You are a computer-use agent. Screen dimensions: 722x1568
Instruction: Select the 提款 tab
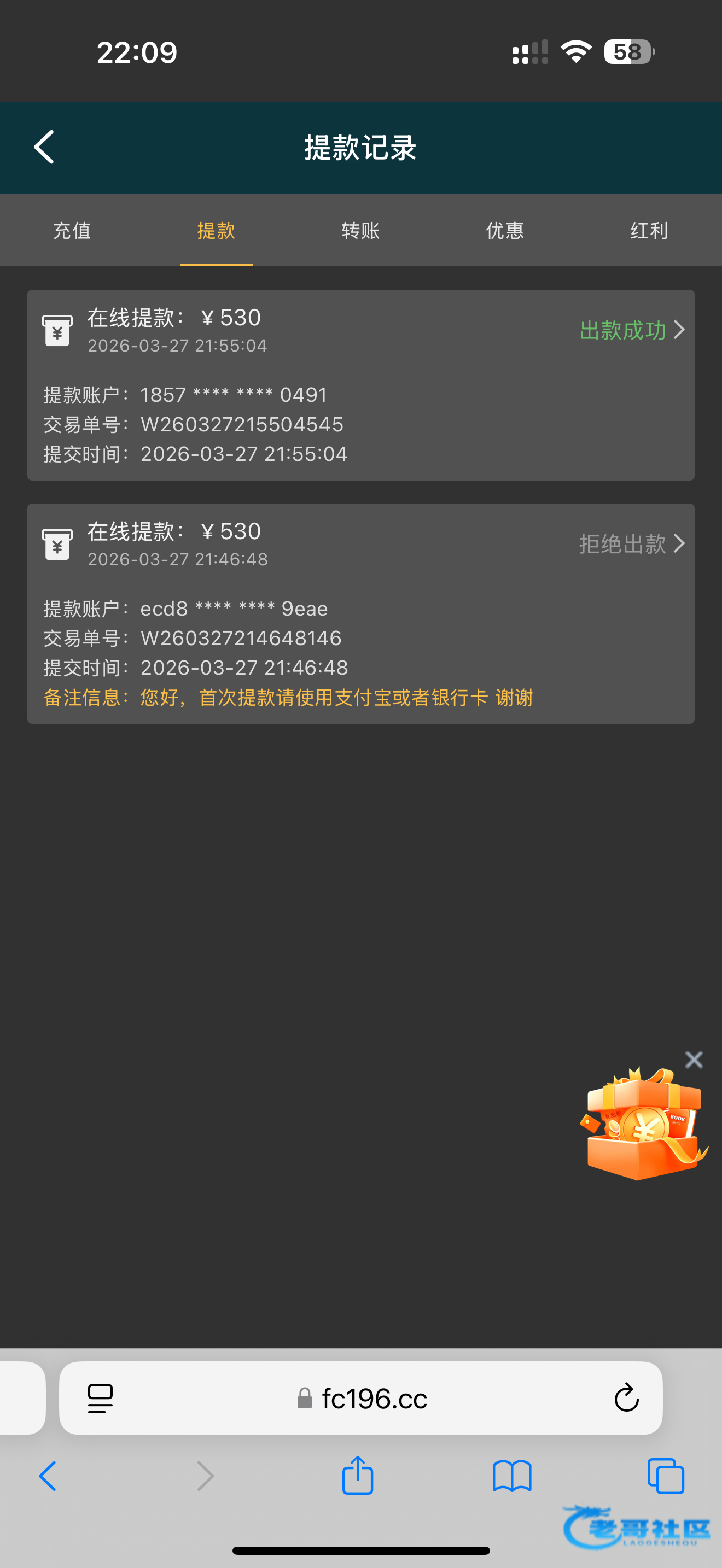click(216, 231)
